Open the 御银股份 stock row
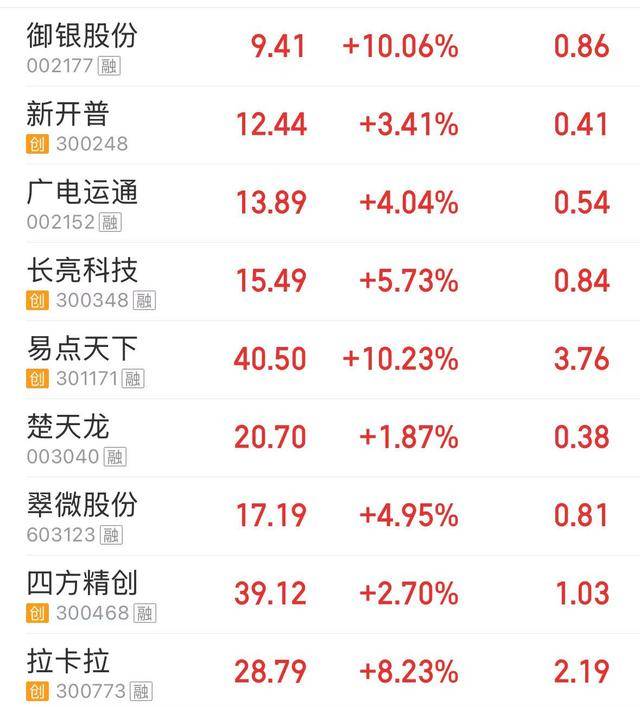640x707 pixels. (x=82, y=36)
